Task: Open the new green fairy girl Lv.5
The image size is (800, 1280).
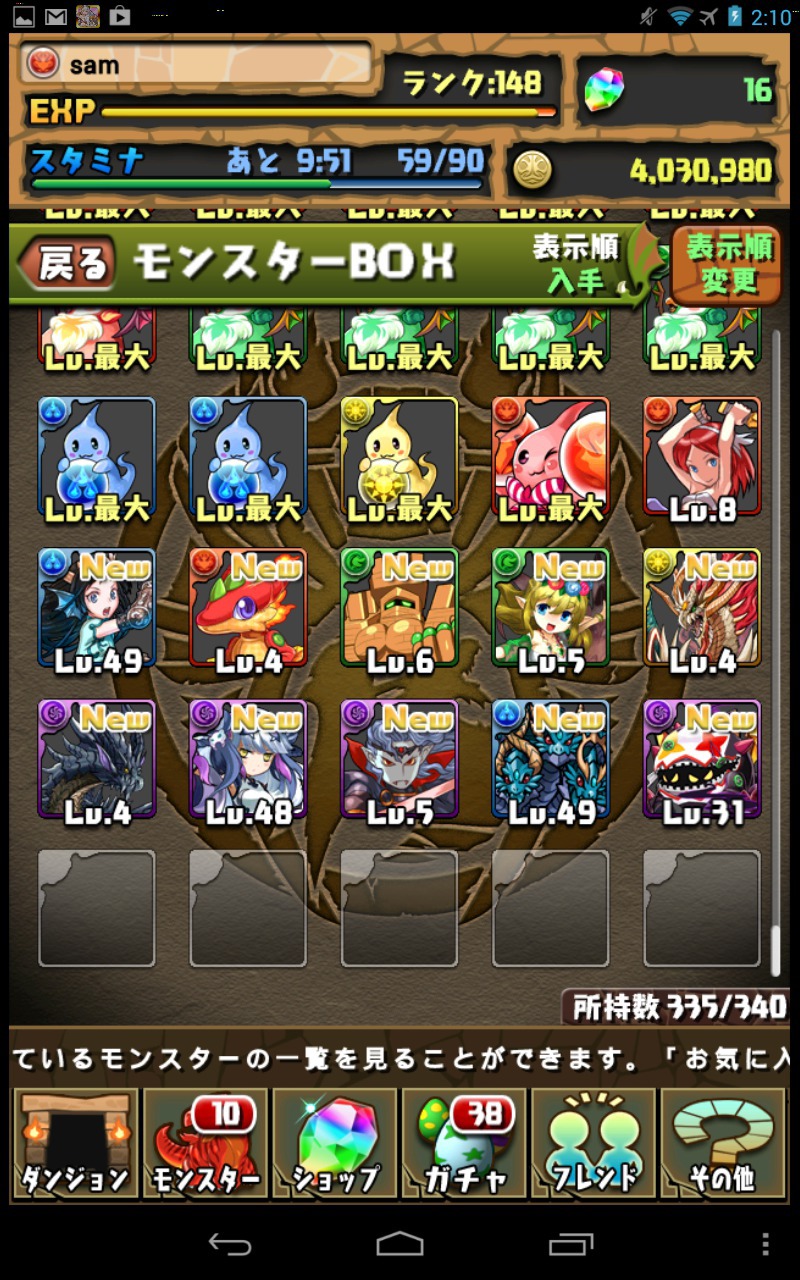Action: point(550,608)
